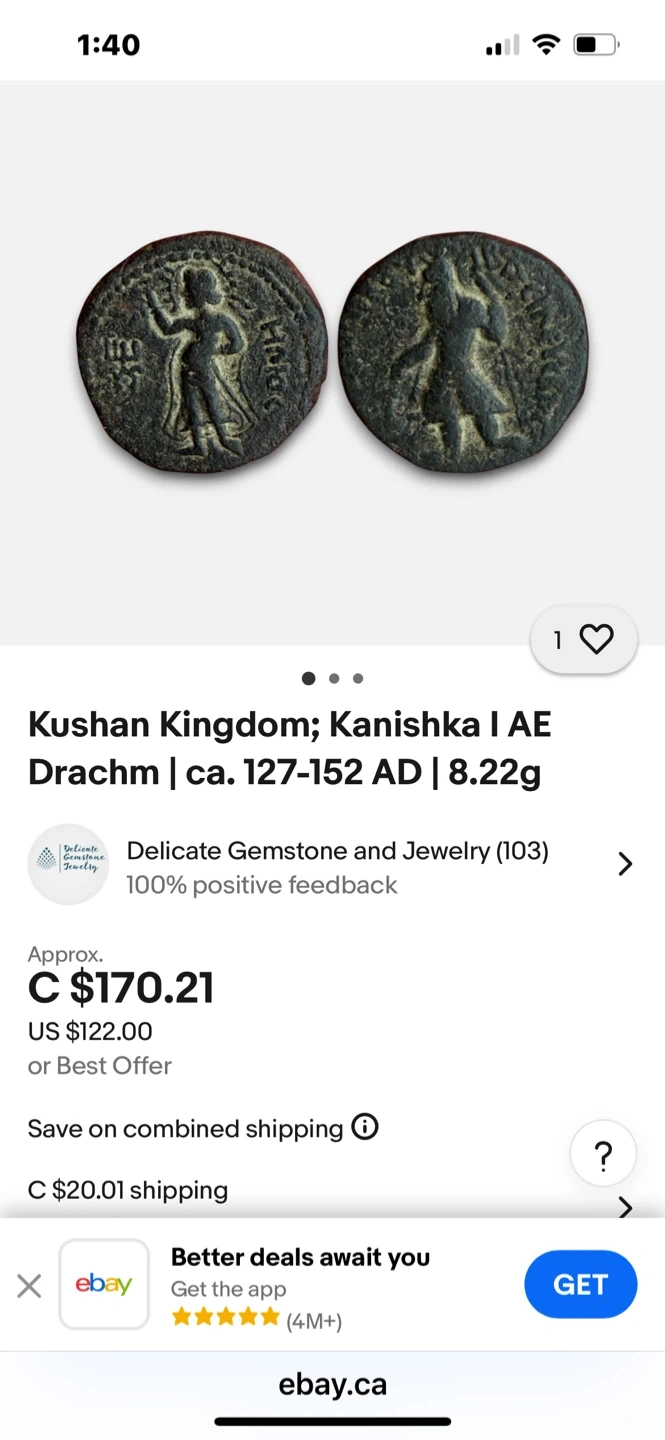Open the question mark help button
Image resolution: width=665 pixels, height=1440 pixels.
click(x=603, y=1156)
